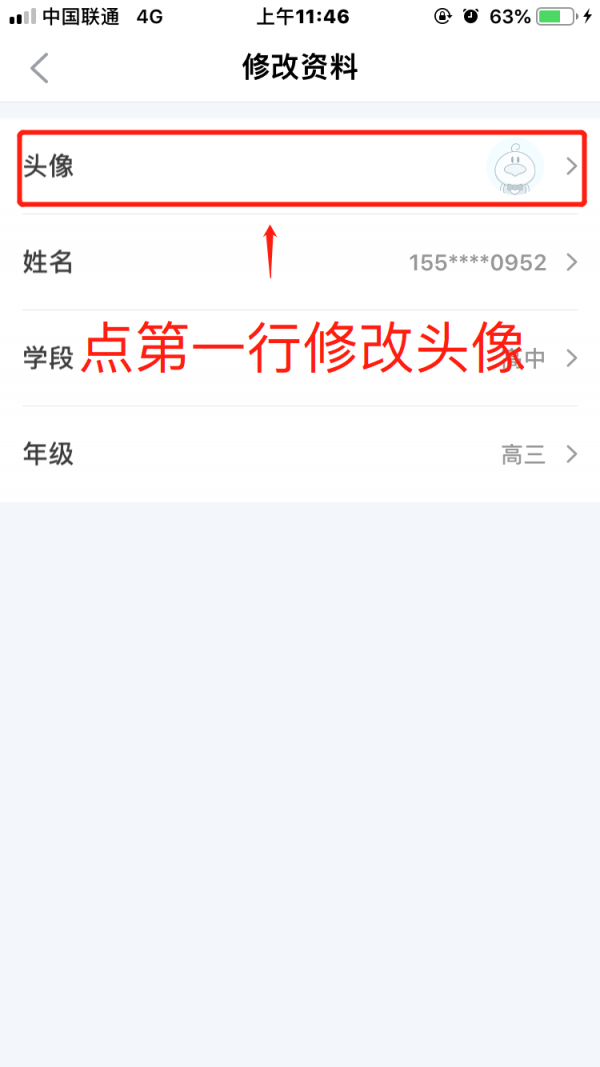Image resolution: width=600 pixels, height=1067 pixels.
Task: Change the 学段 school stage
Action: point(300,358)
